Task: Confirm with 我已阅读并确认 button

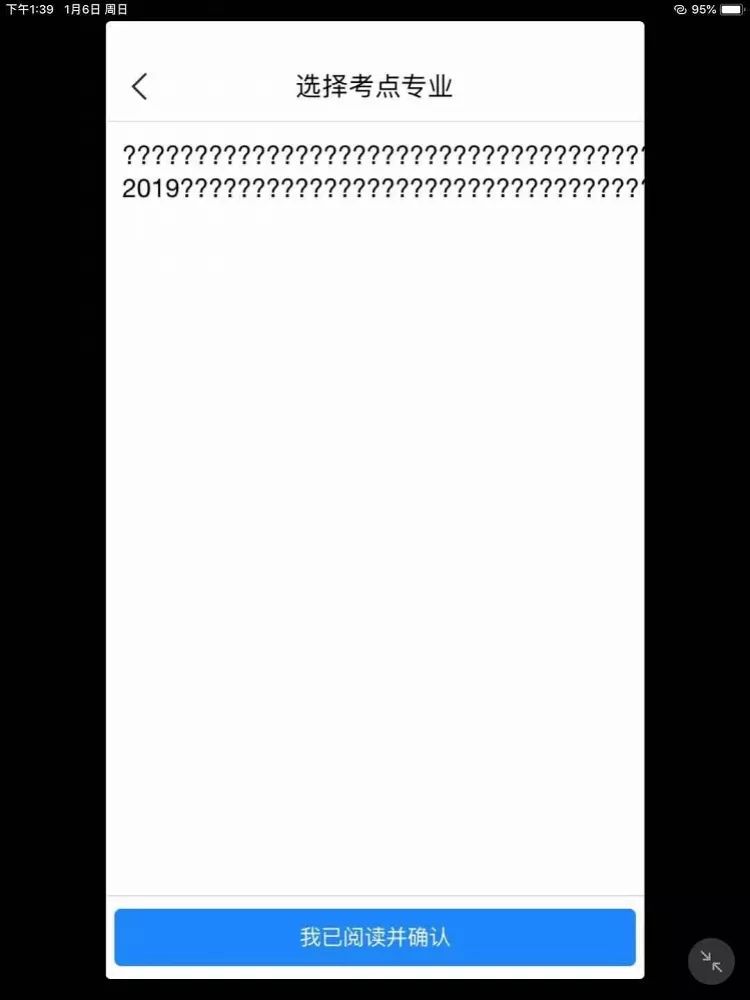Action: pyautogui.click(x=375, y=937)
